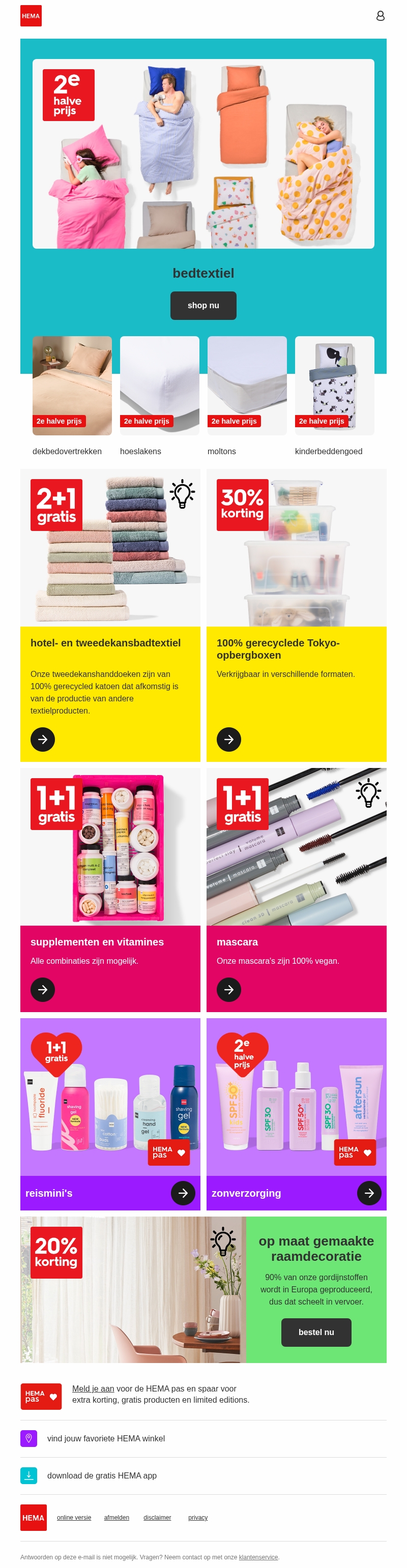Tap arrow under Tokyo-opbergboxen

228,739
